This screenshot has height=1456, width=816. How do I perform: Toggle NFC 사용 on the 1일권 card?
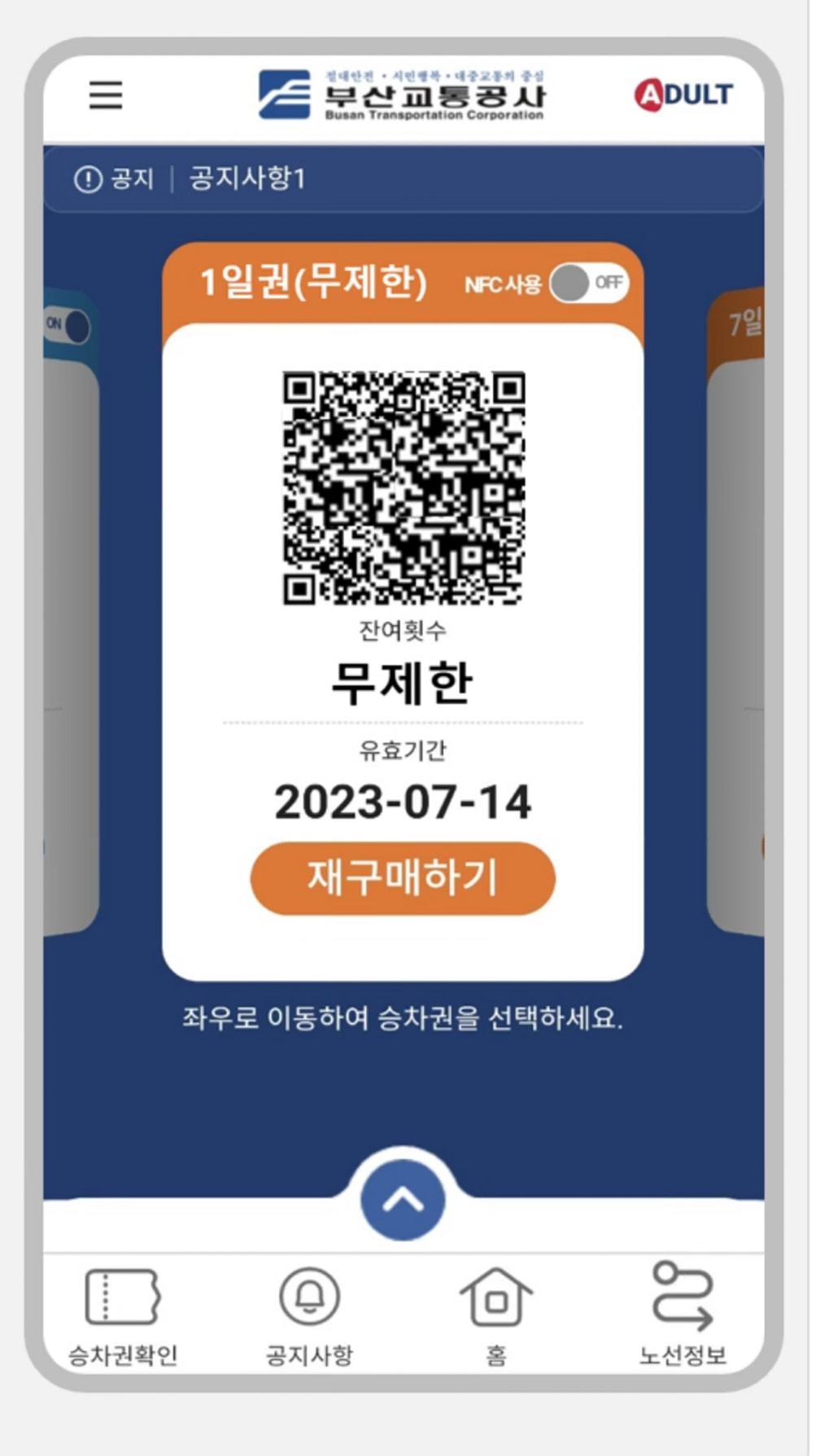[588, 283]
